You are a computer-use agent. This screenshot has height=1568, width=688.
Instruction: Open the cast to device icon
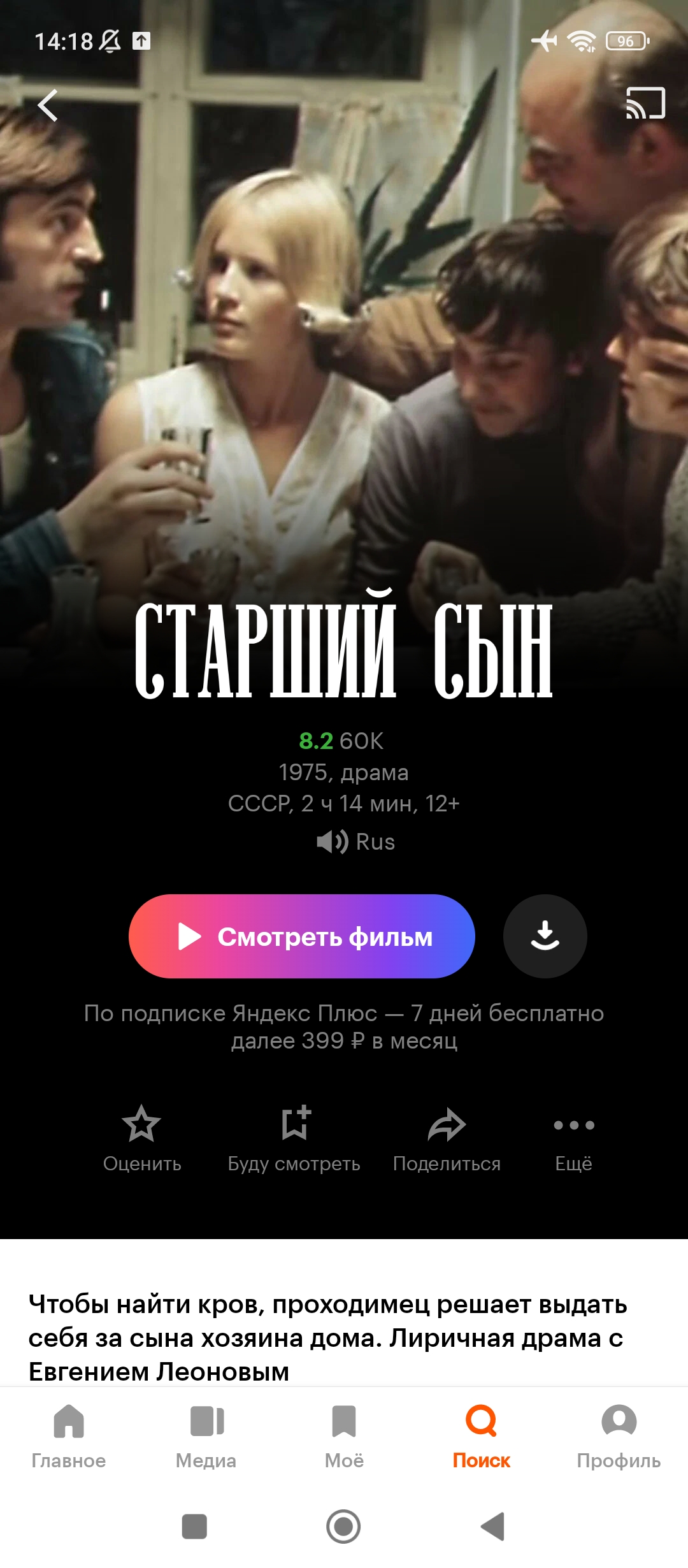coord(645,103)
